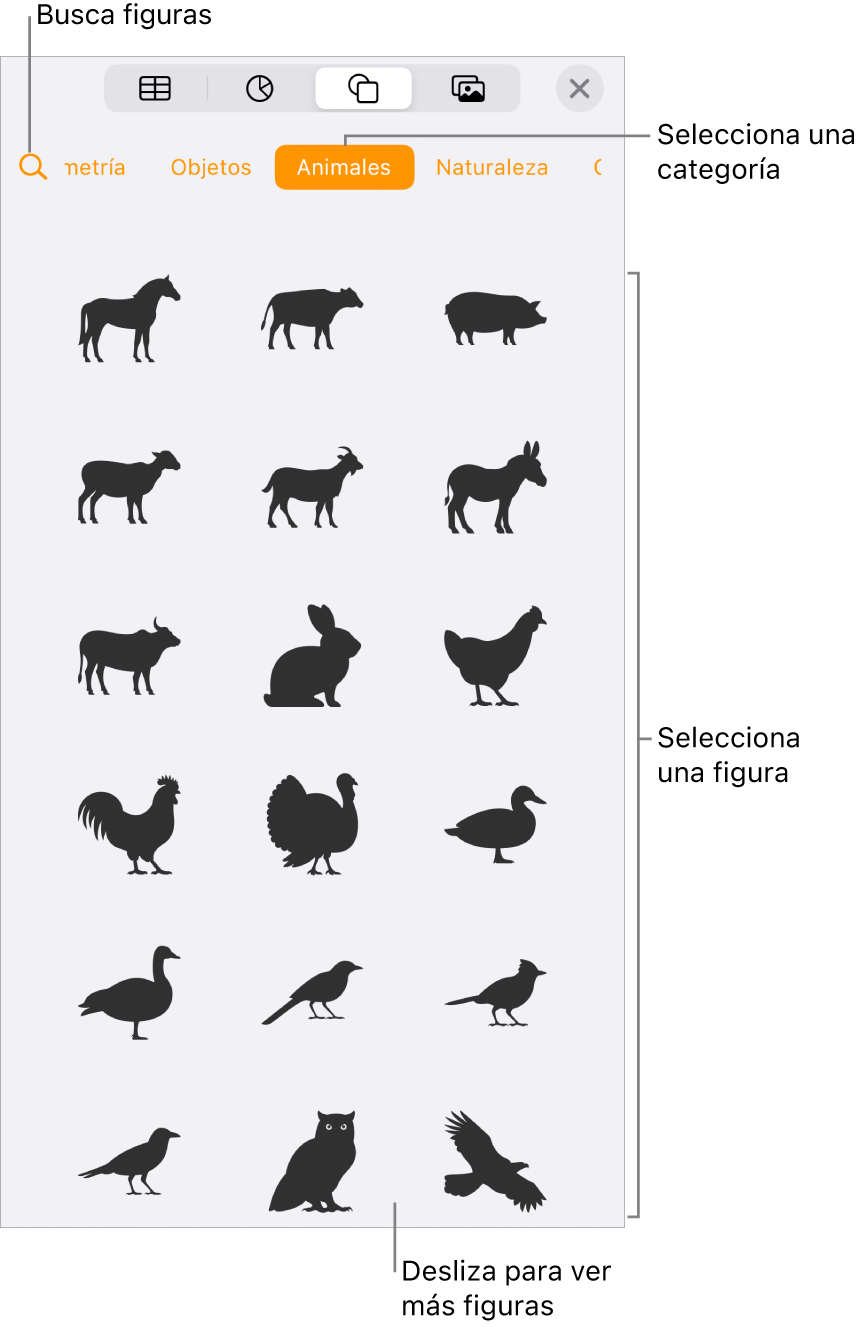
Task: Switch to the tables tab
Action: click(155, 89)
